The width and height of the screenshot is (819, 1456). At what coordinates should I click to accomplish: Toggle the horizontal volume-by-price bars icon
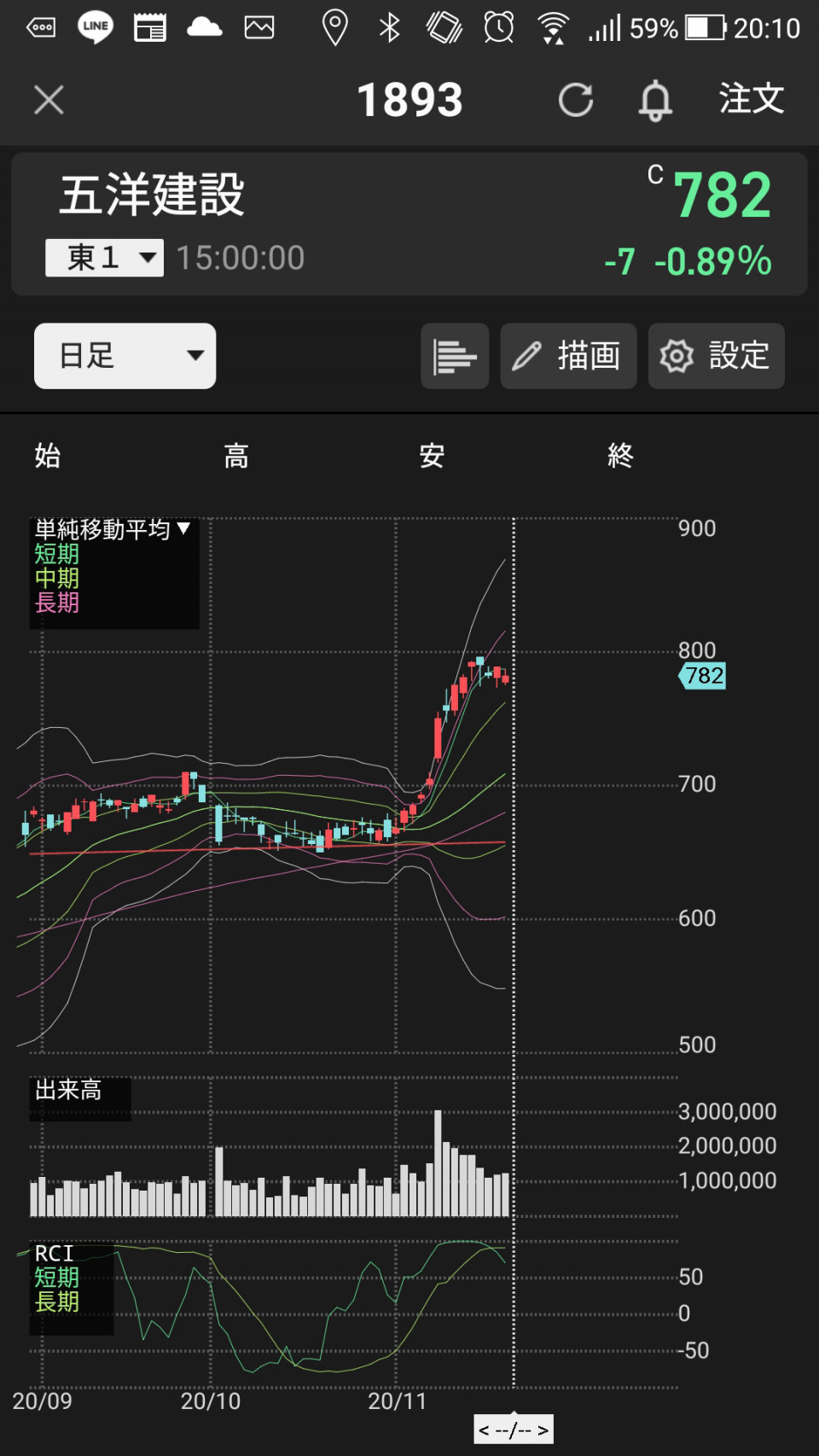[455, 356]
